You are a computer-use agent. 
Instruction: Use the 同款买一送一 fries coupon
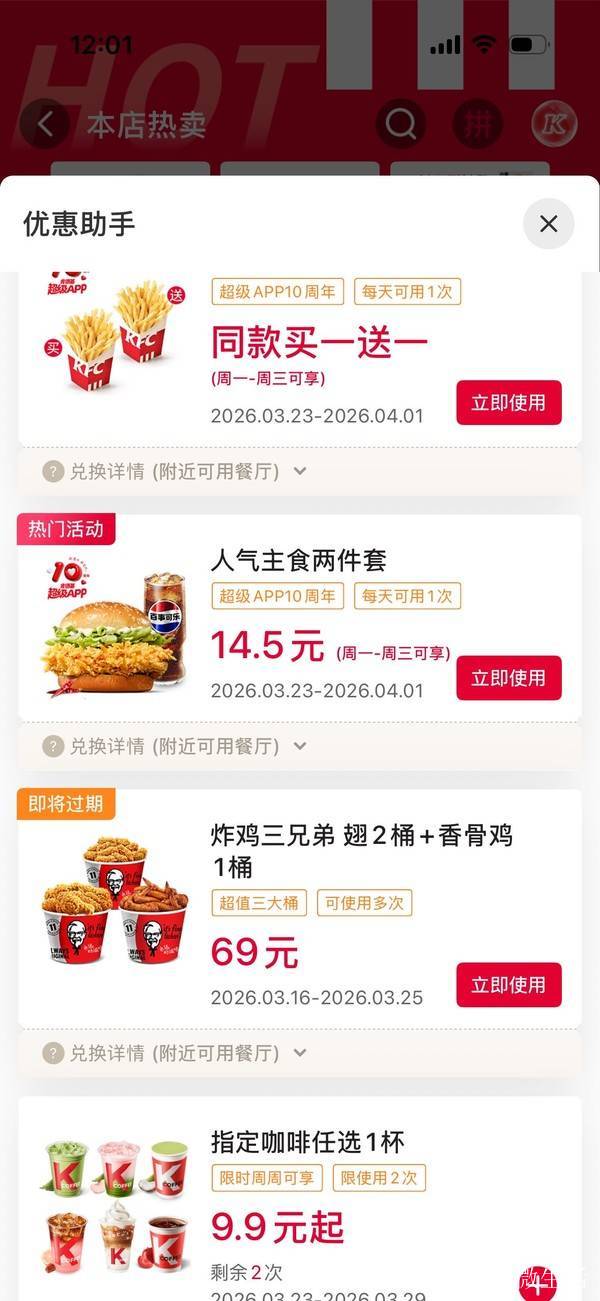click(508, 403)
